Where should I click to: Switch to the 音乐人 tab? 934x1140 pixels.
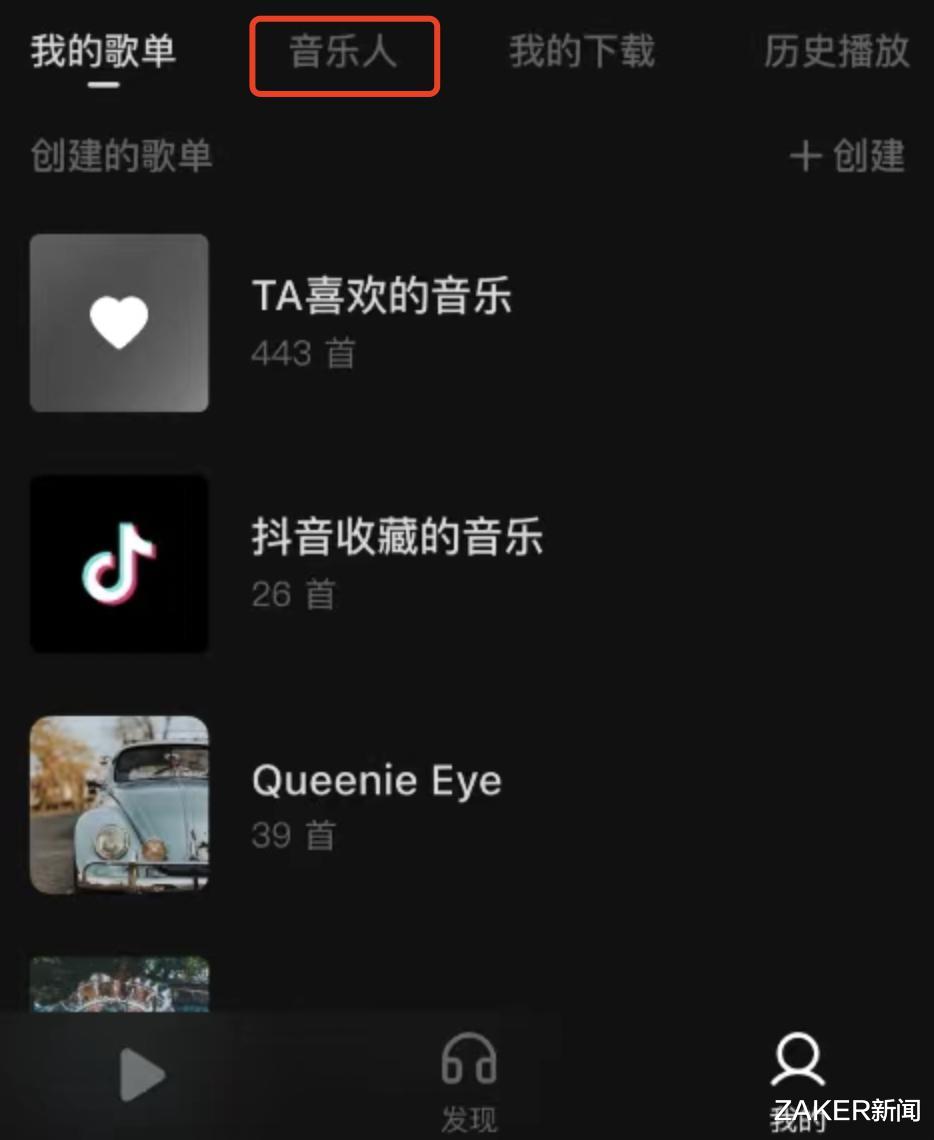(344, 55)
